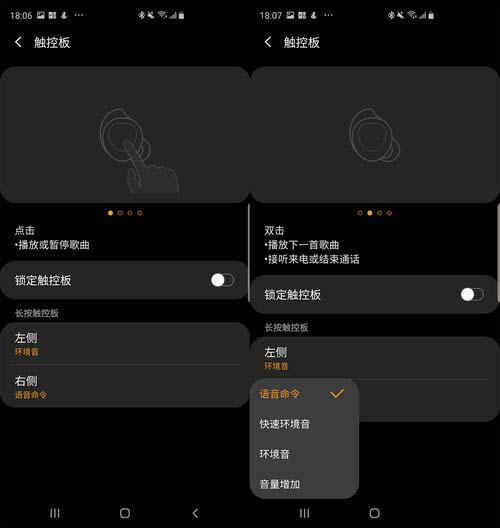Select the checked 语音命令 option
Viewport: 500px width, 528px height.
click(x=304, y=394)
